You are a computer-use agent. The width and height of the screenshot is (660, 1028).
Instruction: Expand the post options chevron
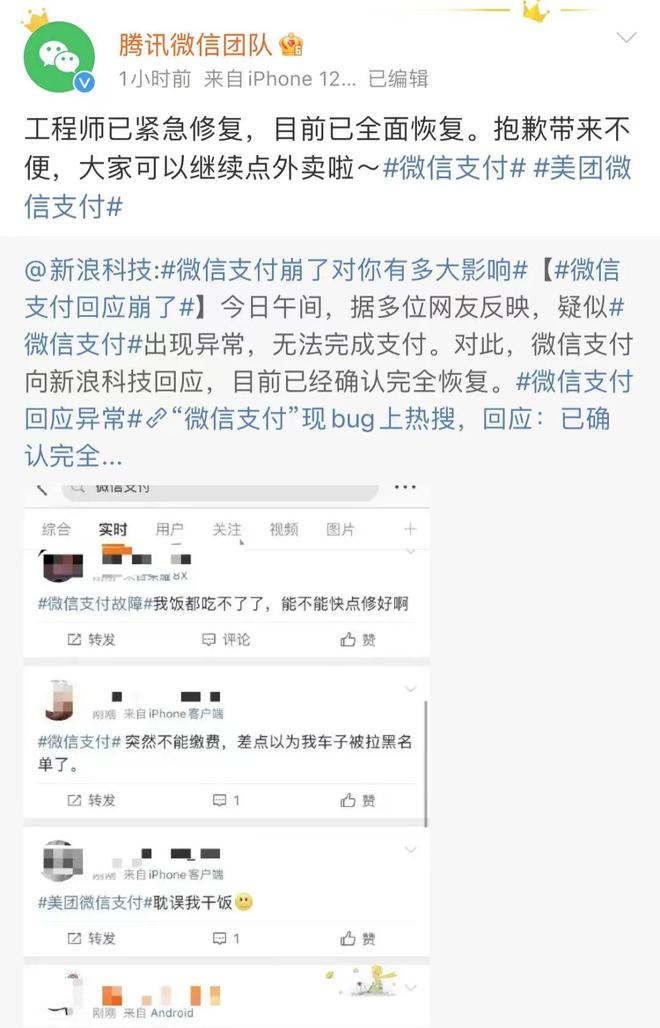(x=627, y=38)
